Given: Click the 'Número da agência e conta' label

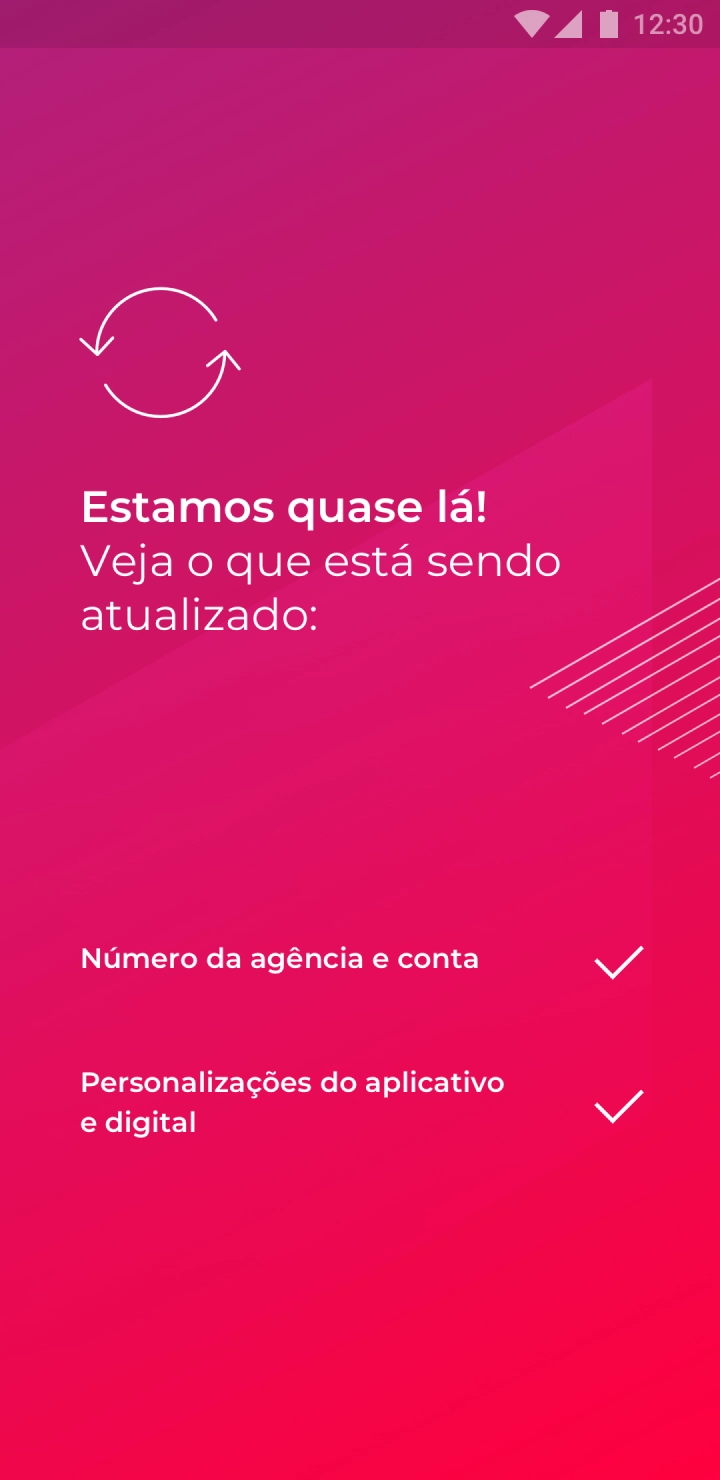Looking at the screenshot, I should (280, 958).
